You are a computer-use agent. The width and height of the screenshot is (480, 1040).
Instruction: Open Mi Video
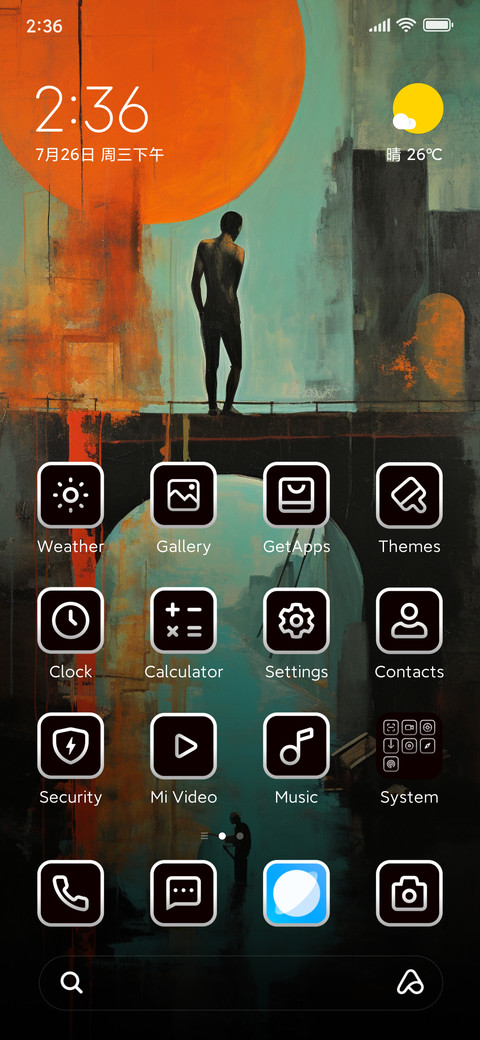184,746
